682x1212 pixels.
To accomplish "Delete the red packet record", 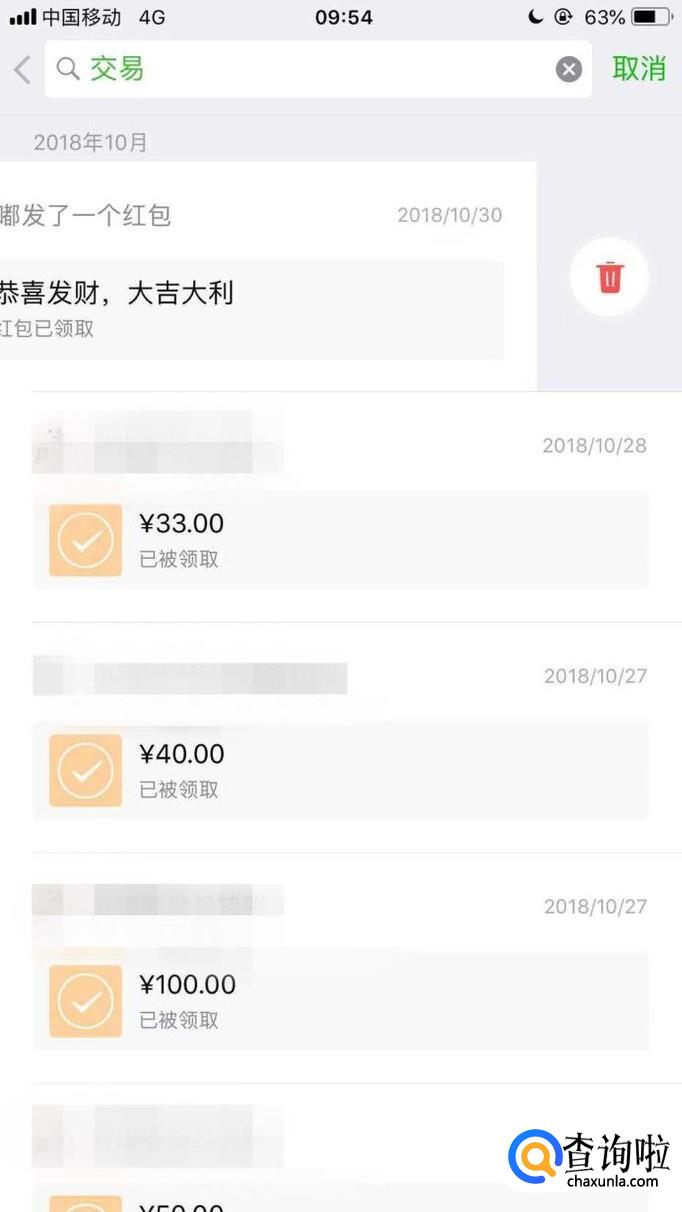I will point(609,277).
